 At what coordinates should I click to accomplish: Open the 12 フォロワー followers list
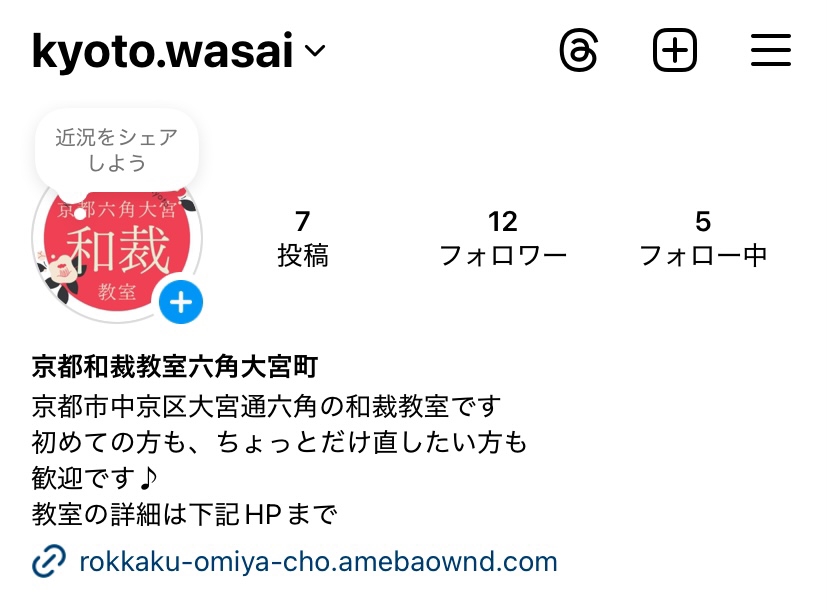pyautogui.click(x=503, y=238)
